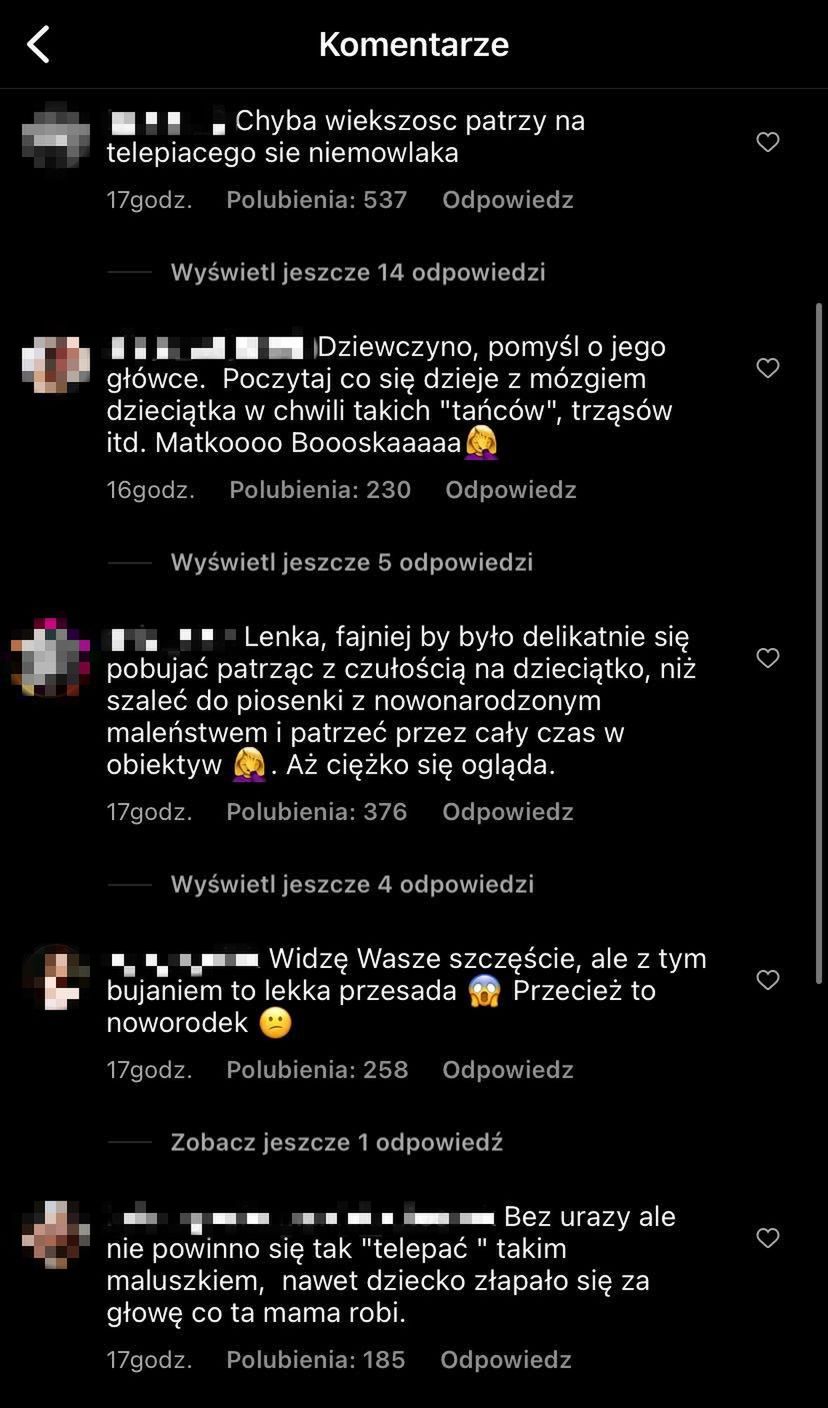Show 'Wyświetl jeszcze 5 odpowiedzi' replies
Image resolution: width=828 pixels, height=1408 pixels.
(351, 562)
